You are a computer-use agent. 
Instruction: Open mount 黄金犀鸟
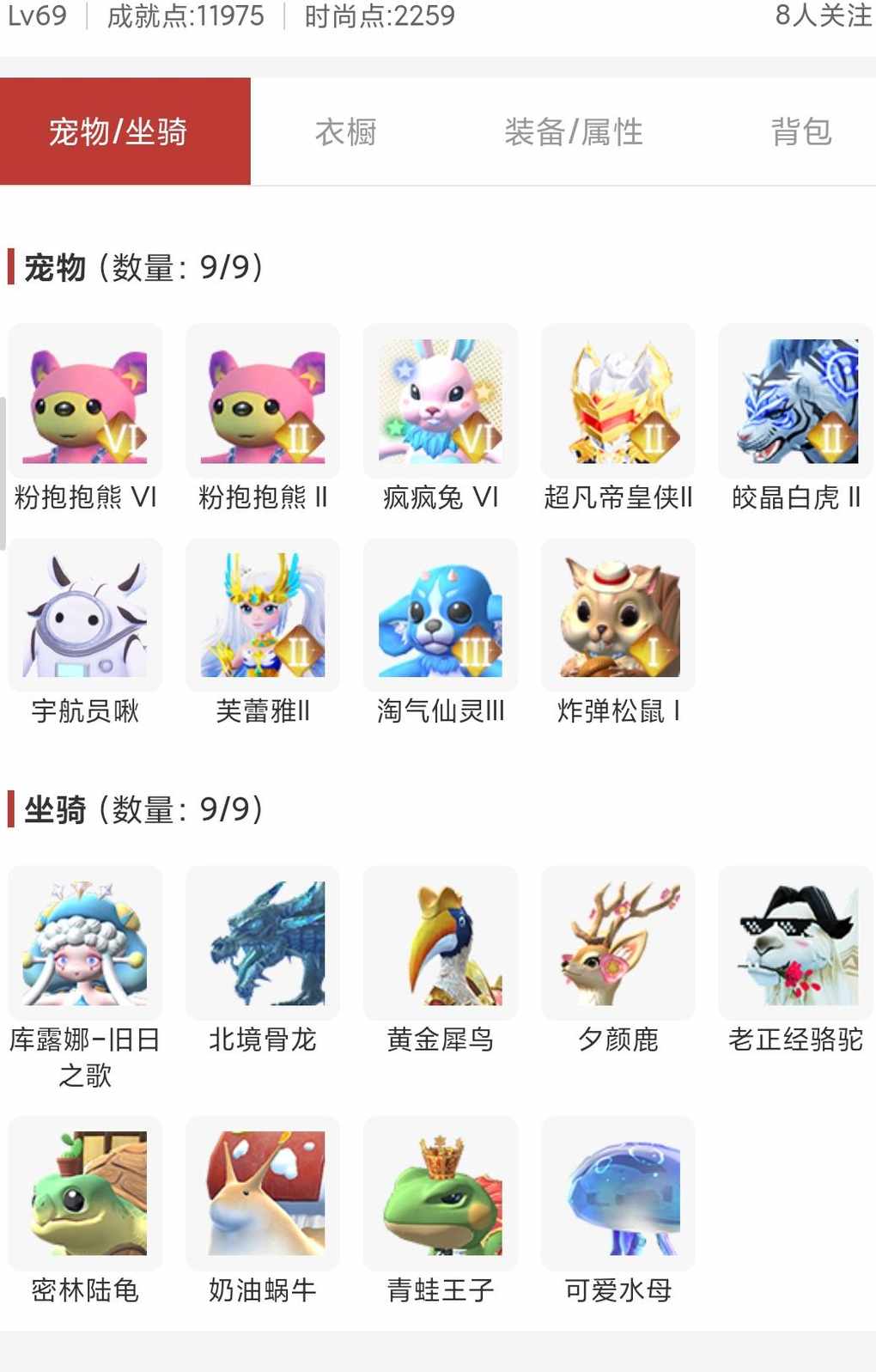[x=441, y=943]
